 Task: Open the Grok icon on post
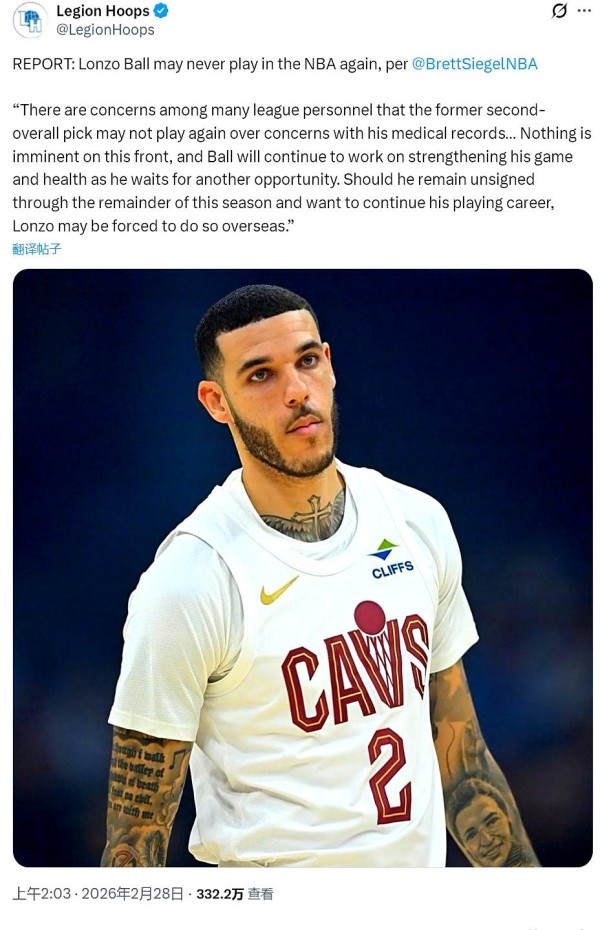click(559, 11)
